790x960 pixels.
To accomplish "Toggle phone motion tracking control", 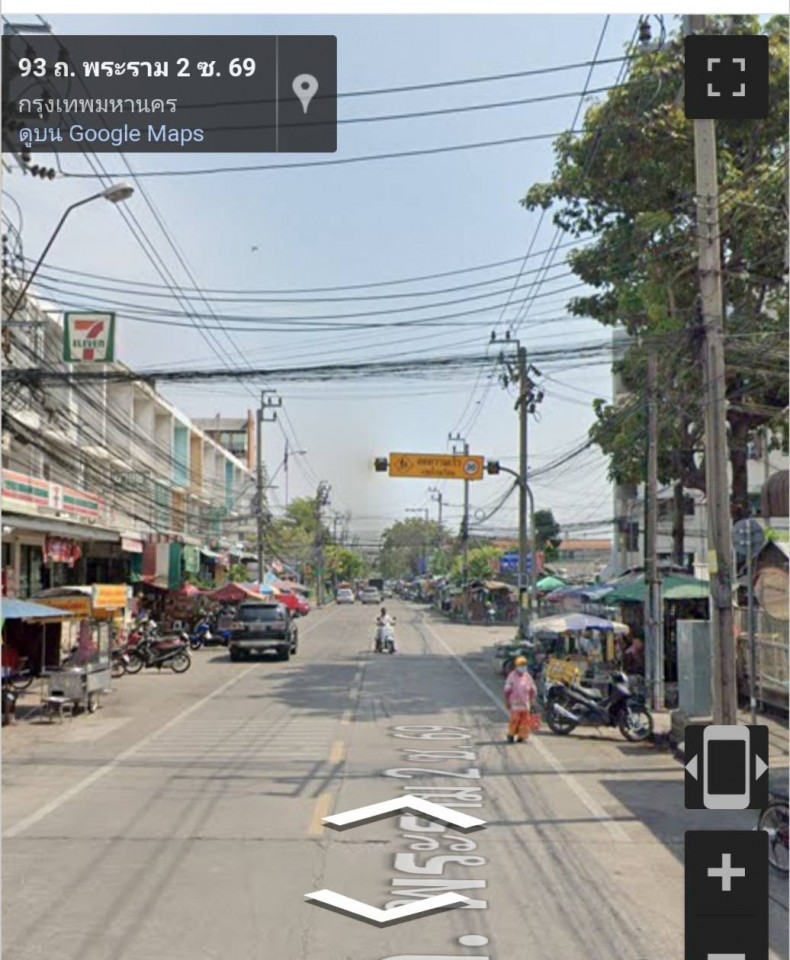I will [726, 767].
